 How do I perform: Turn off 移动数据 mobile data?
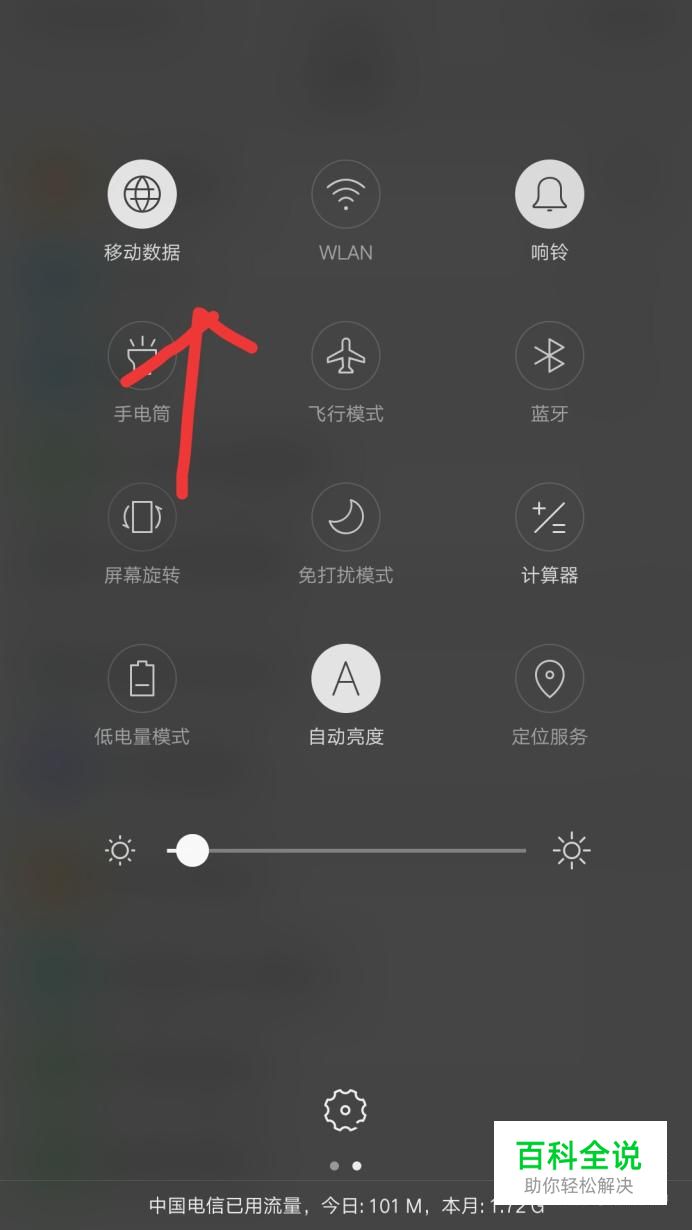click(x=142, y=194)
